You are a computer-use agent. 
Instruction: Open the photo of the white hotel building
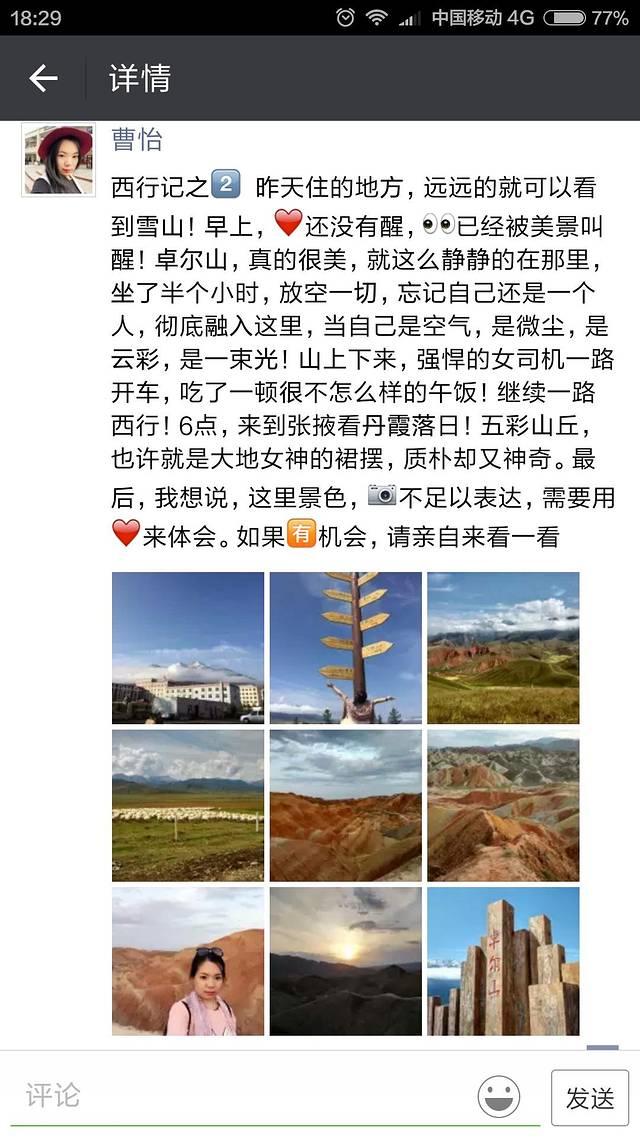(188, 647)
